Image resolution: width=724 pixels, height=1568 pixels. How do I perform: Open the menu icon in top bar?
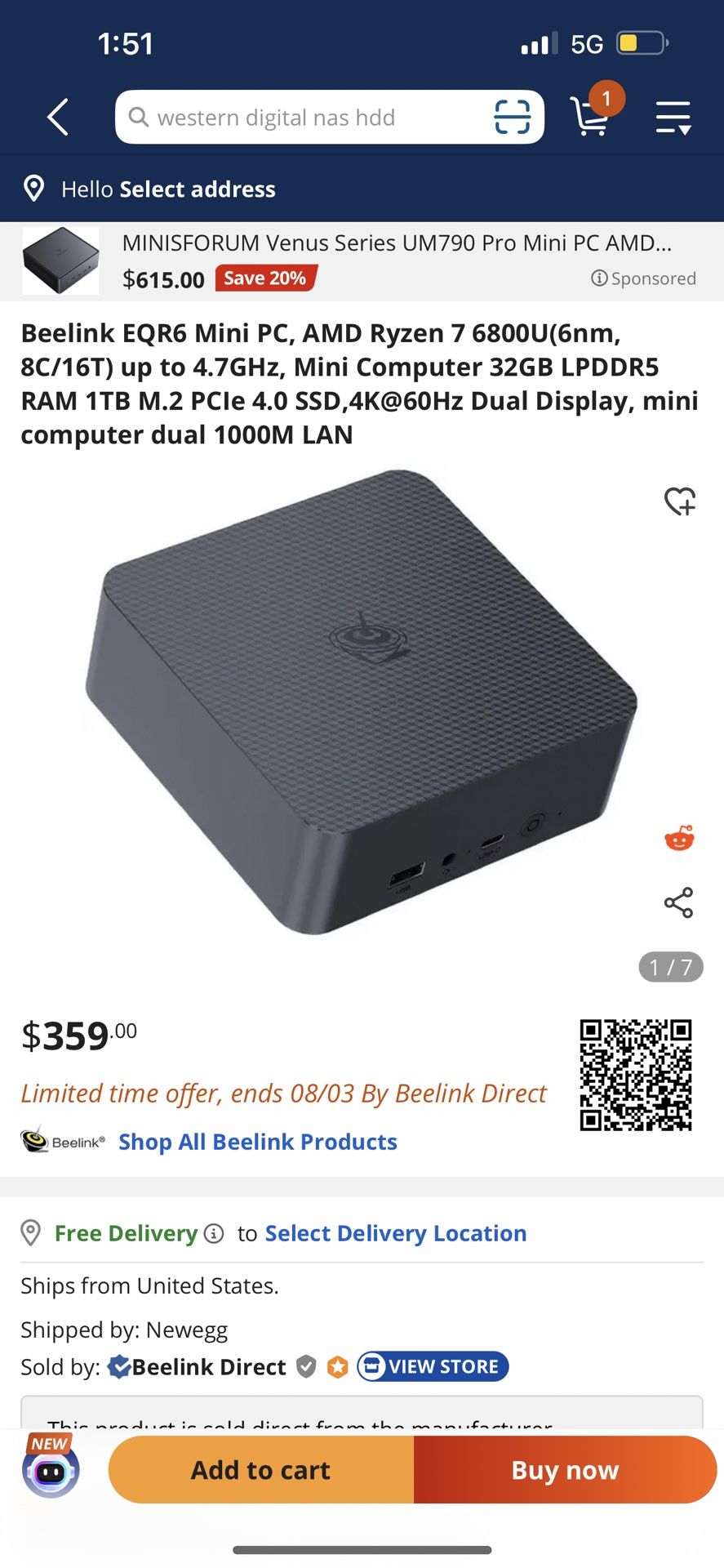click(673, 118)
